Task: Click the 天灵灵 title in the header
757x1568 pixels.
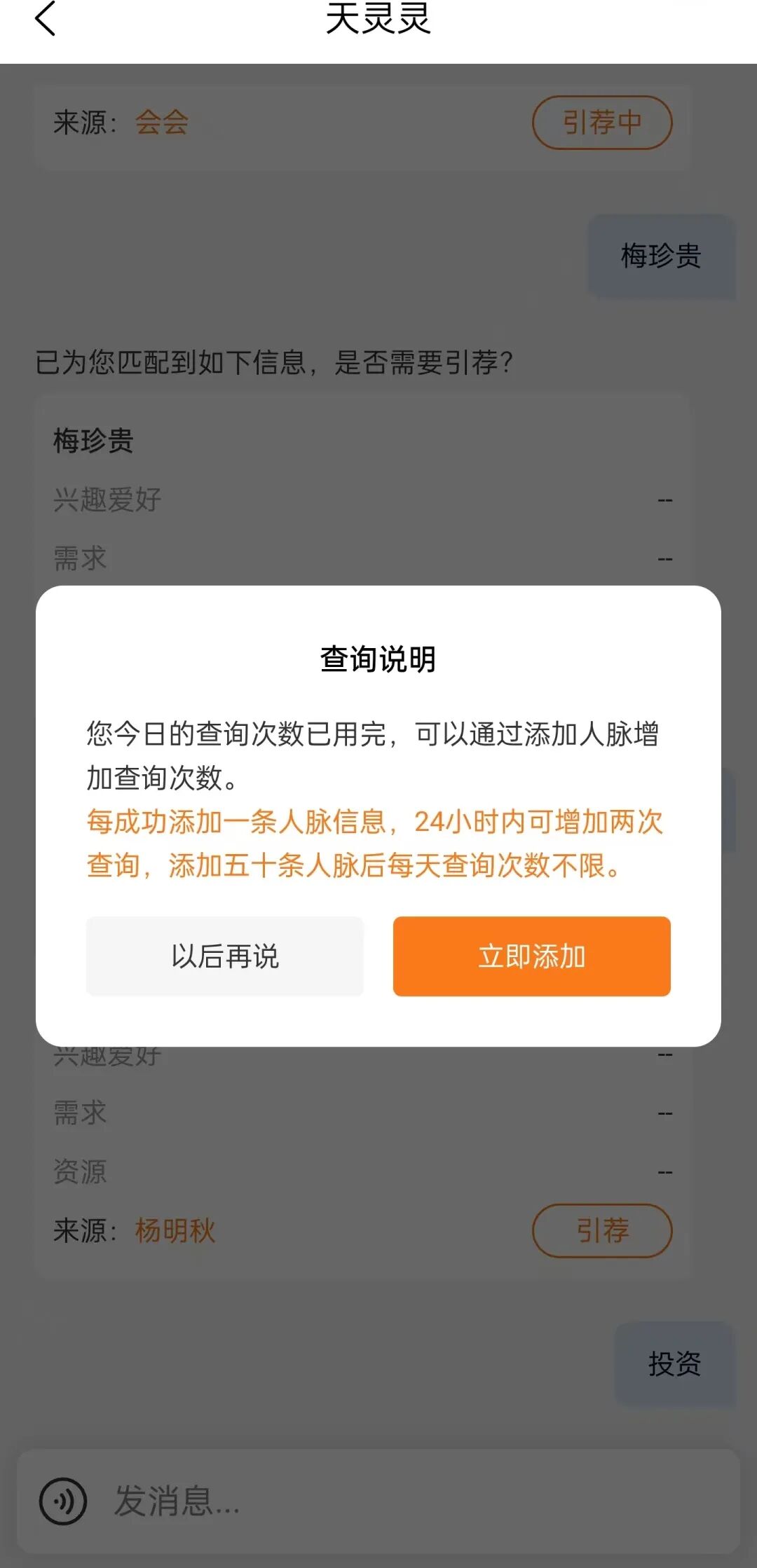Action: 378,20
